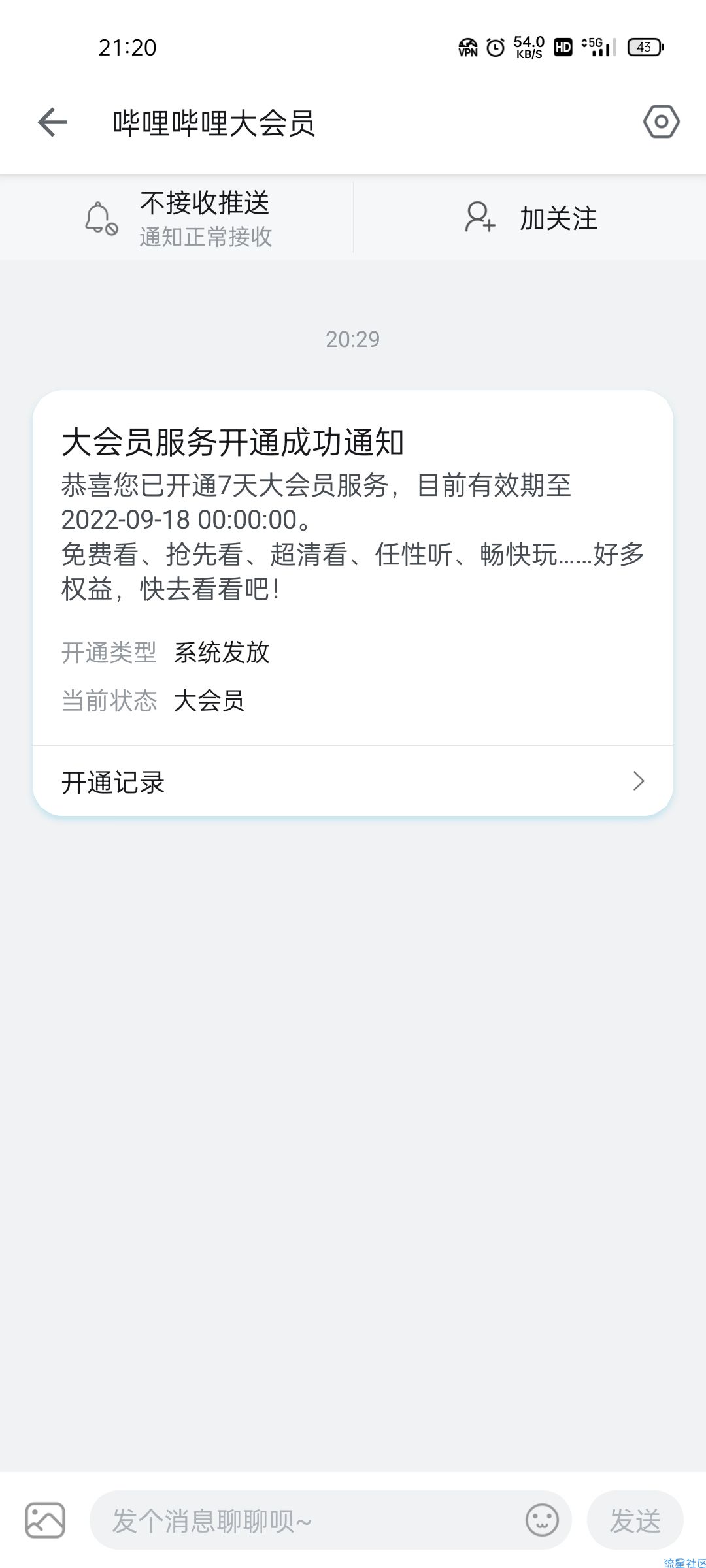Turn off push via 不接收推送
This screenshot has height=1568, width=706.
[178, 218]
